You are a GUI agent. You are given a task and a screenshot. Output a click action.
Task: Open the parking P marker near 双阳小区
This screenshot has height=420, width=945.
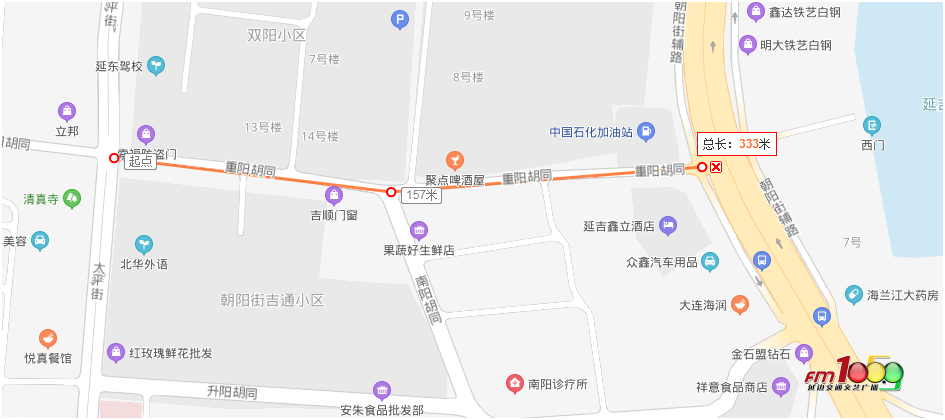(400, 18)
